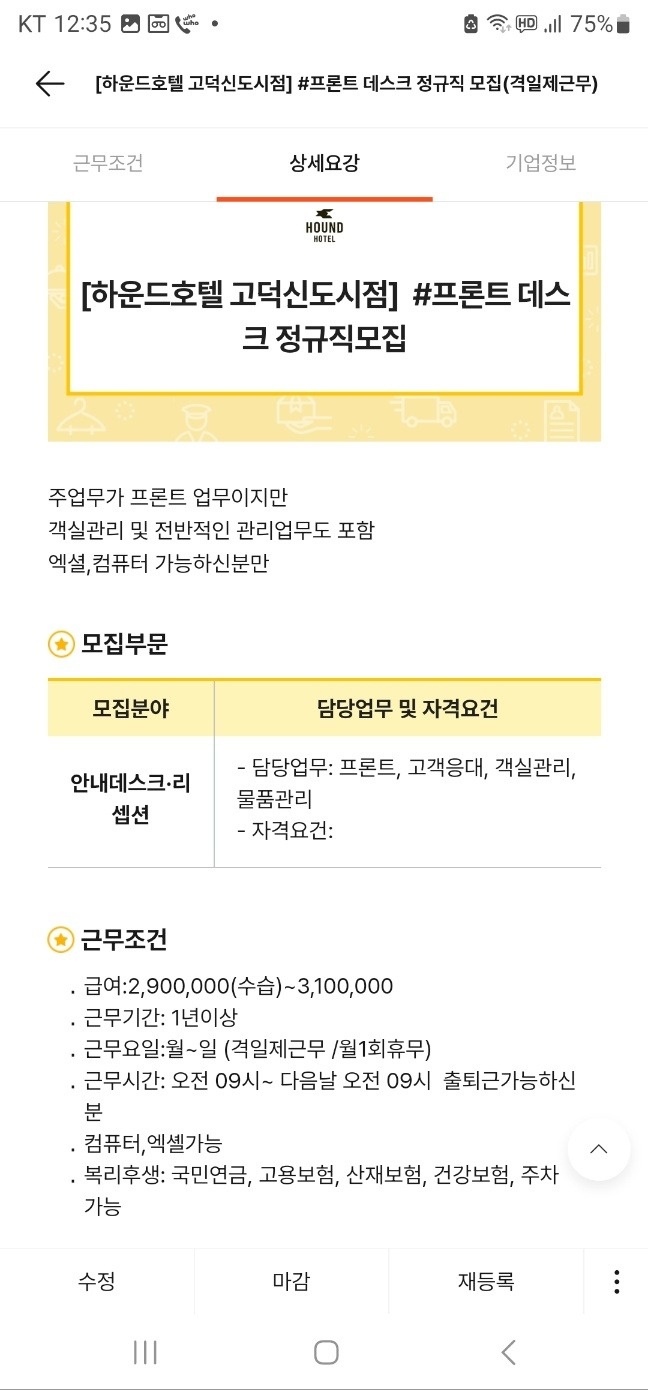The height and width of the screenshot is (1390, 648).
Task: Close the job posting with 마감
Action: 291,1281
